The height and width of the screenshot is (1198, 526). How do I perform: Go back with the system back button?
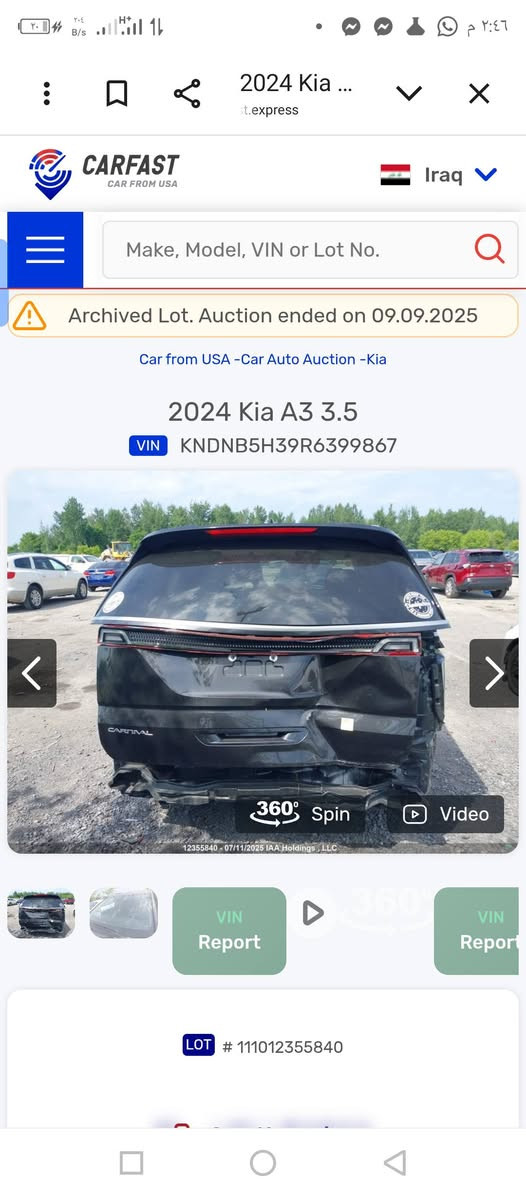pos(394,1163)
